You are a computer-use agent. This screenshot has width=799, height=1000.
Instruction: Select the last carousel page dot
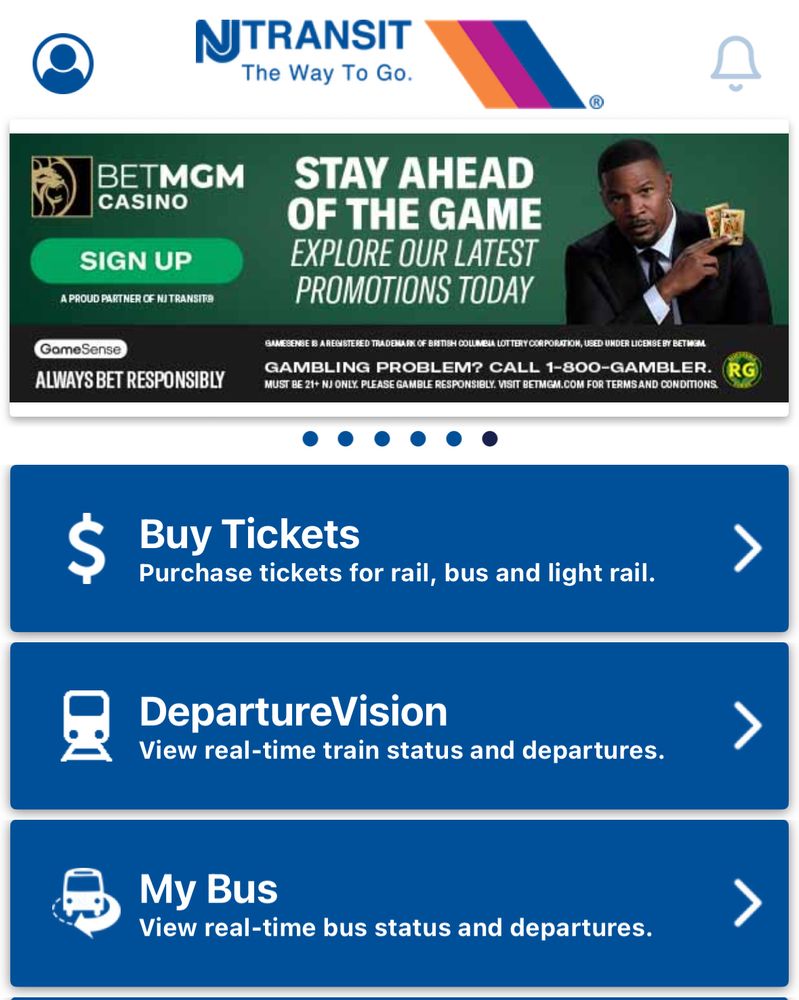point(489,437)
